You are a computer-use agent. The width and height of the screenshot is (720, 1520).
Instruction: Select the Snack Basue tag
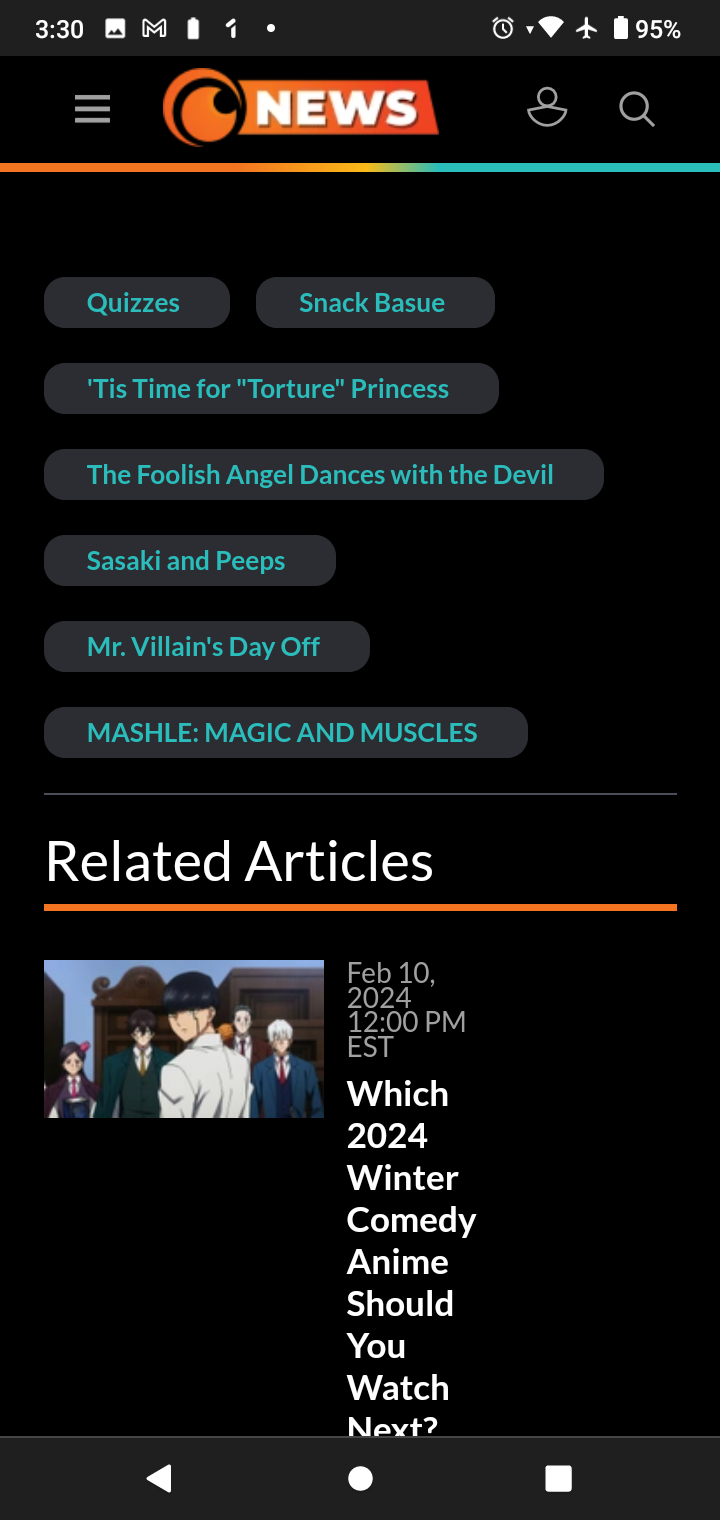(x=375, y=303)
